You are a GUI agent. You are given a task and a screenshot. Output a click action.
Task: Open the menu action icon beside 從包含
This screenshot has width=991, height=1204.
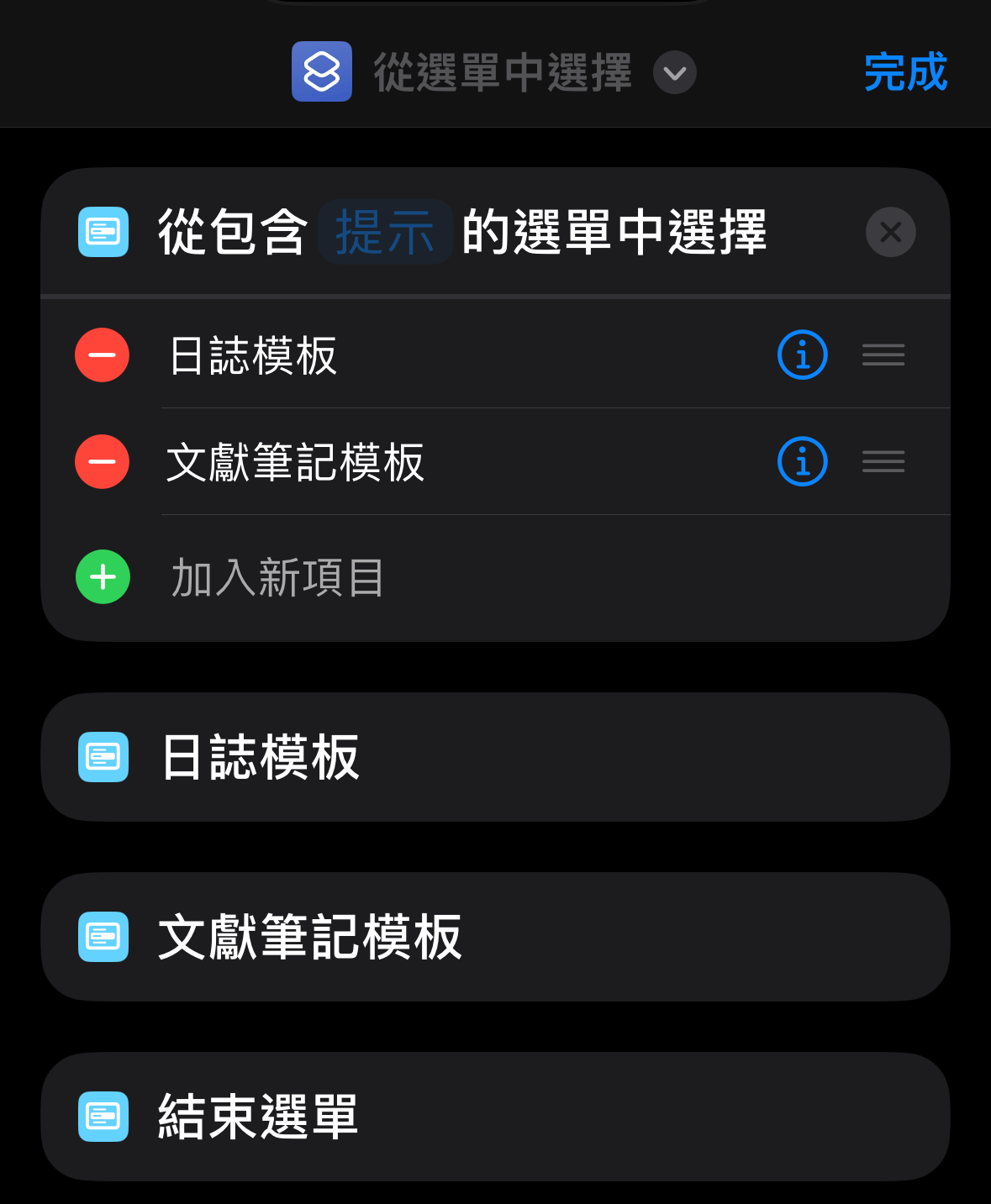[x=103, y=232]
